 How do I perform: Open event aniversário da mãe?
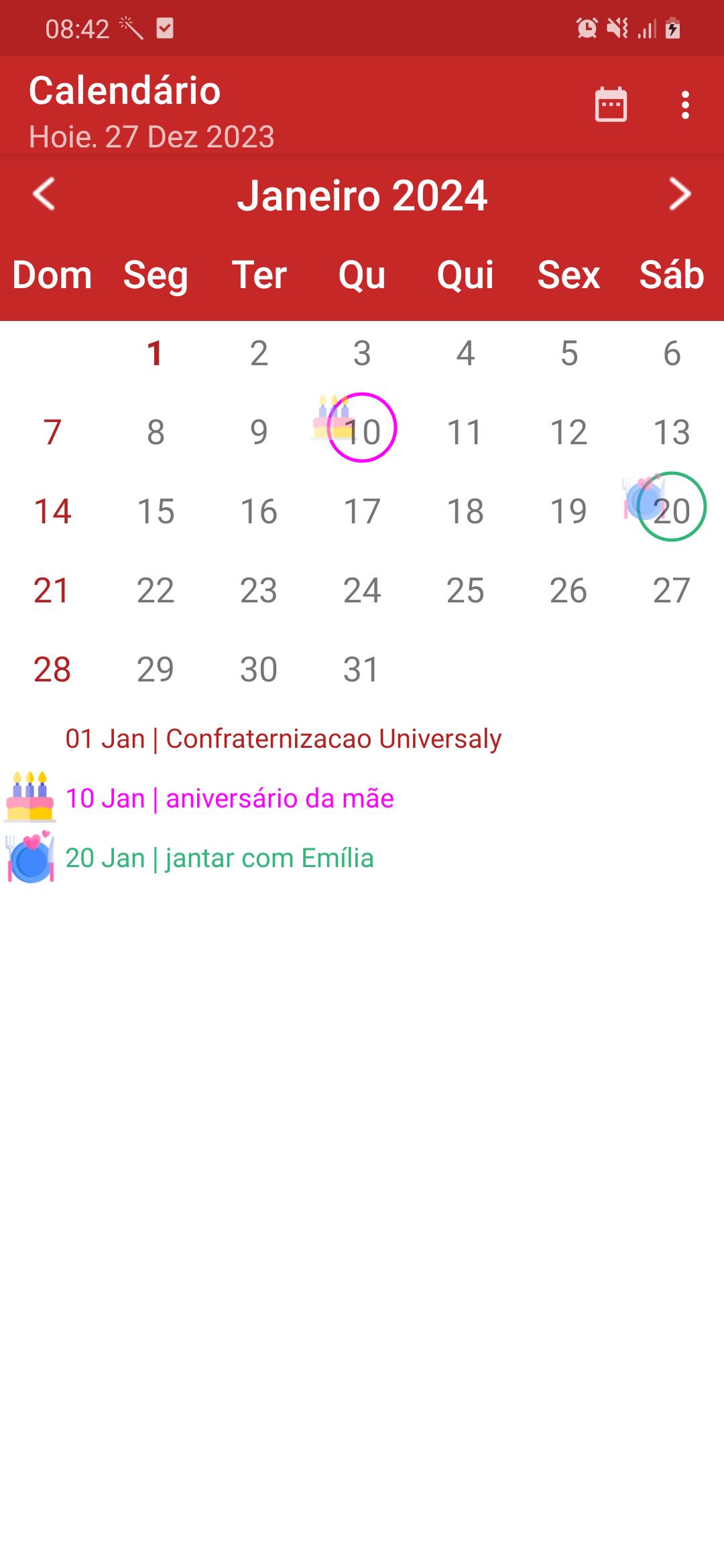[229, 798]
